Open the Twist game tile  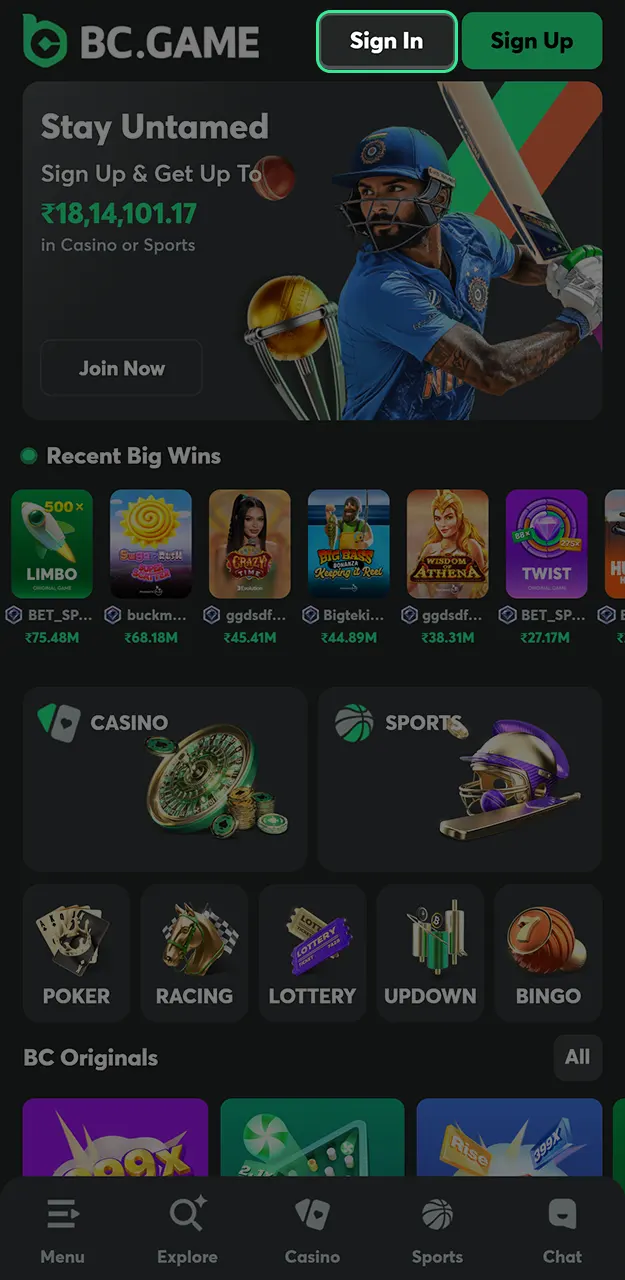546,544
